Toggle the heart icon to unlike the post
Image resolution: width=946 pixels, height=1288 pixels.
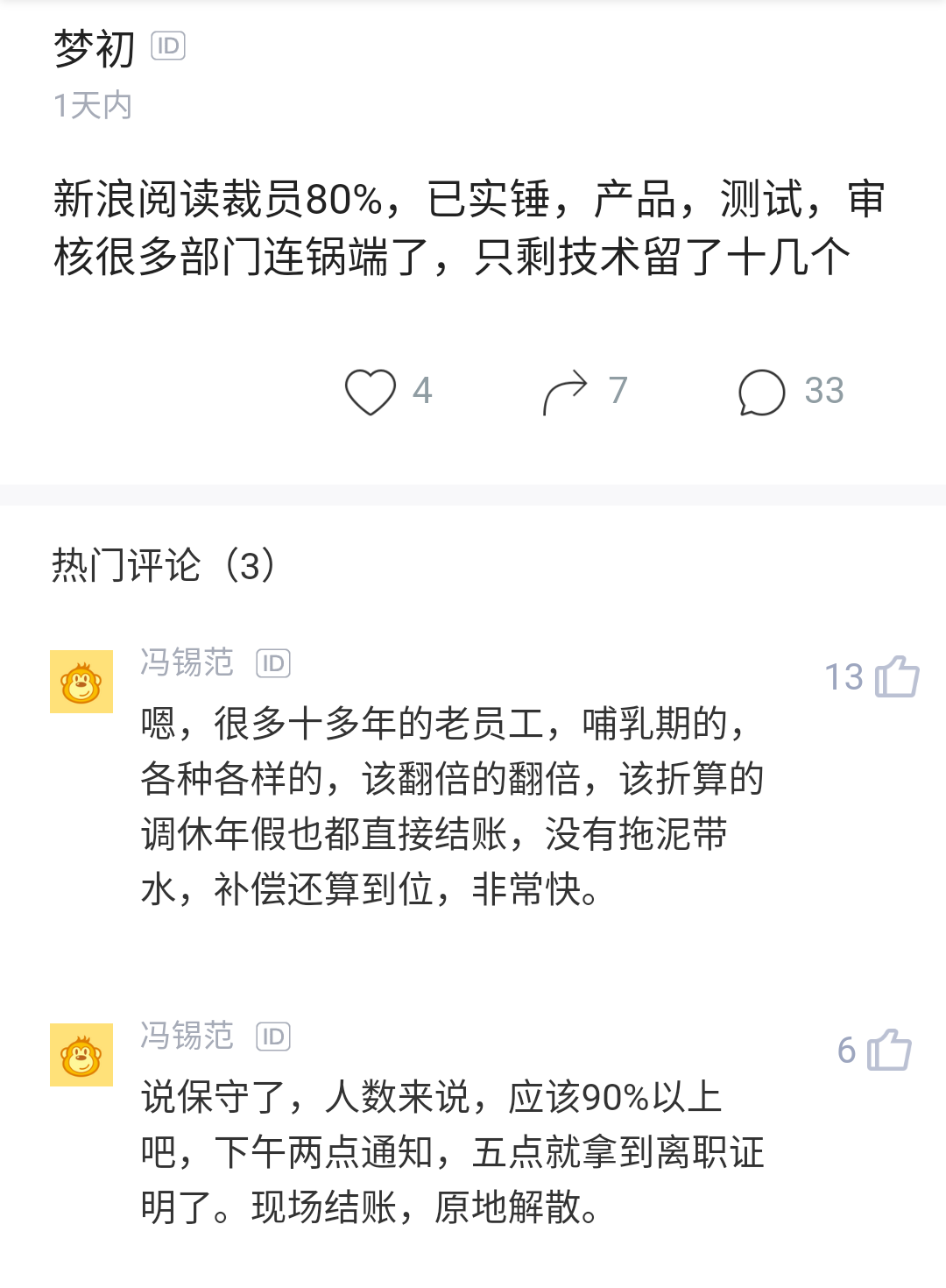[372, 393]
